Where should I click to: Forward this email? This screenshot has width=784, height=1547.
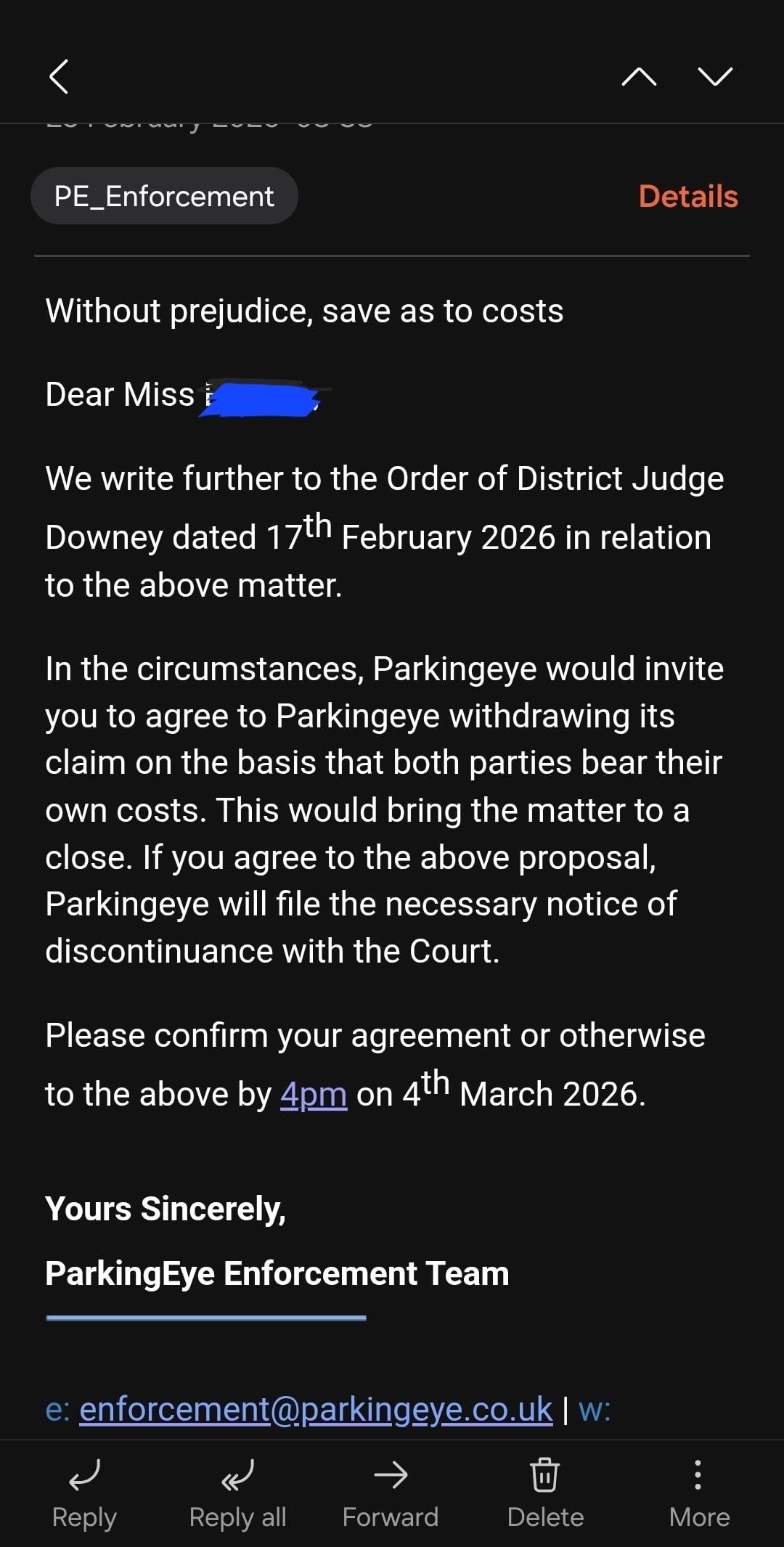click(391, 1493)
